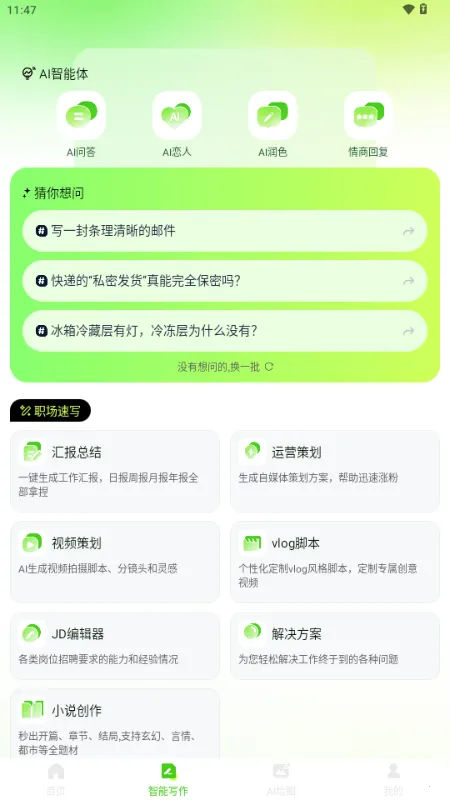450x800 pixels.
Task: Open the AI润色 tool
Action: [272, 124]
